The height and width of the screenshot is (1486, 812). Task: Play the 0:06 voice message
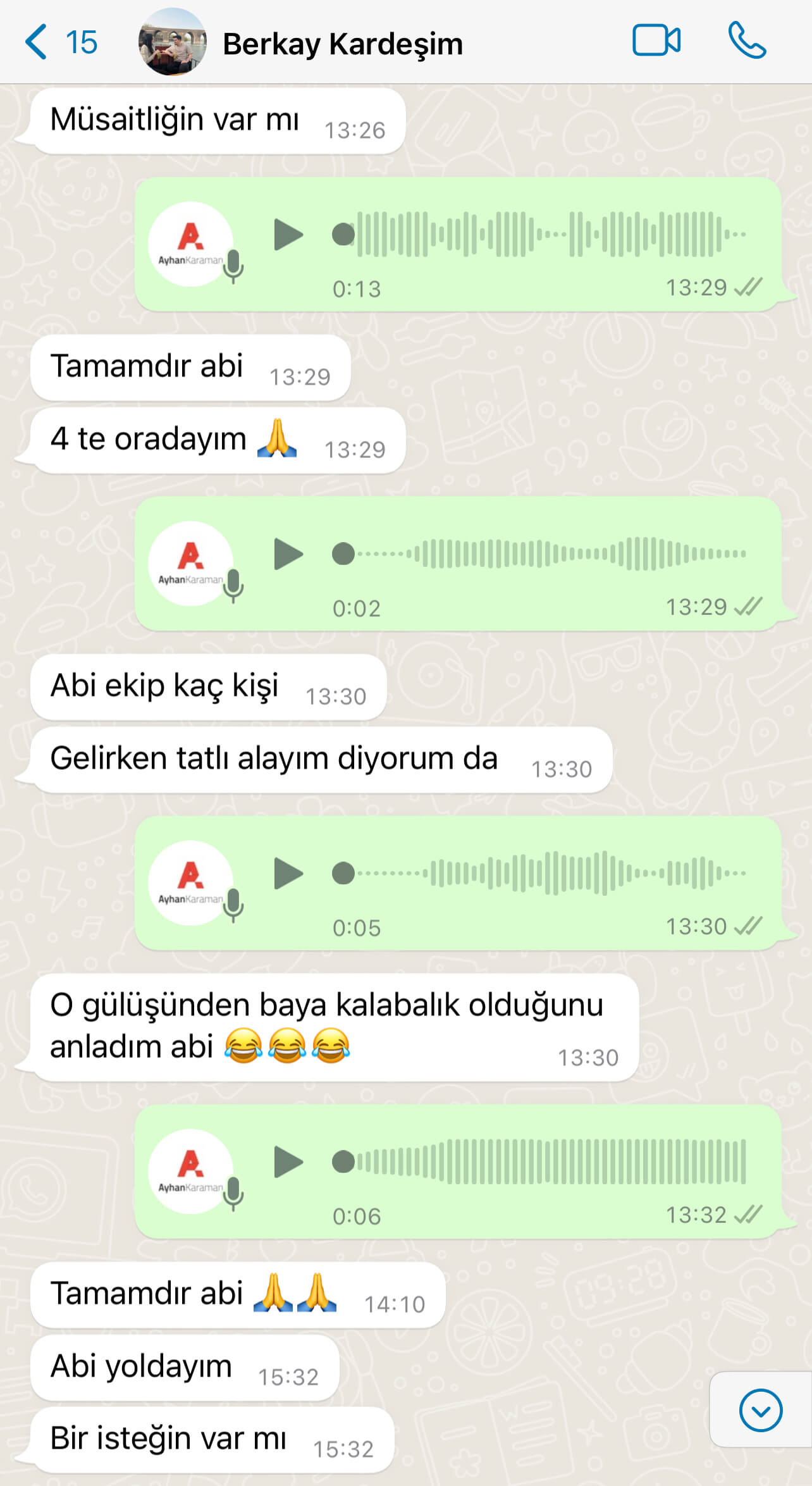pos(288,1162)
